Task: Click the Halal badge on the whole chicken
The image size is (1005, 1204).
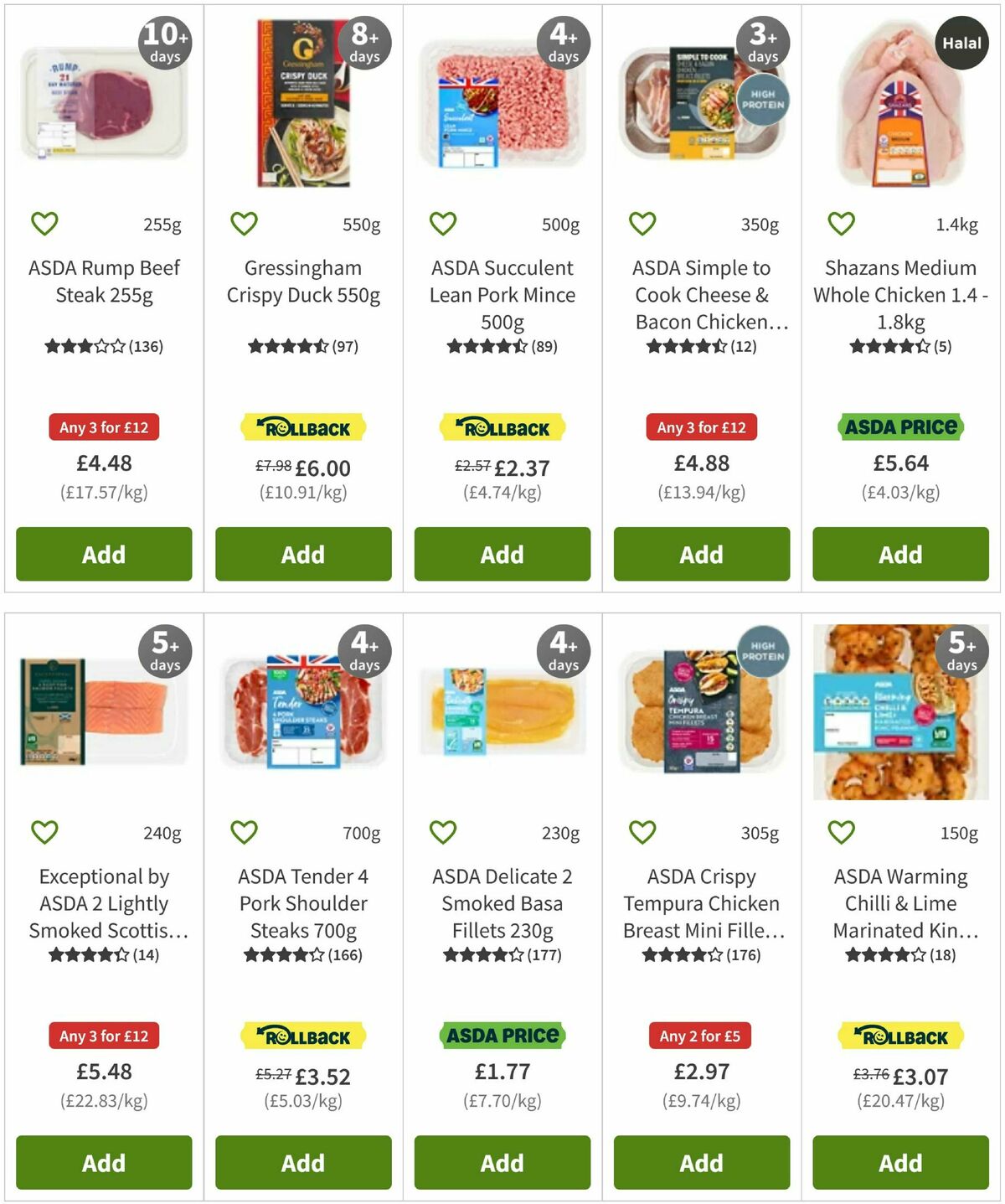Action: 960,42
